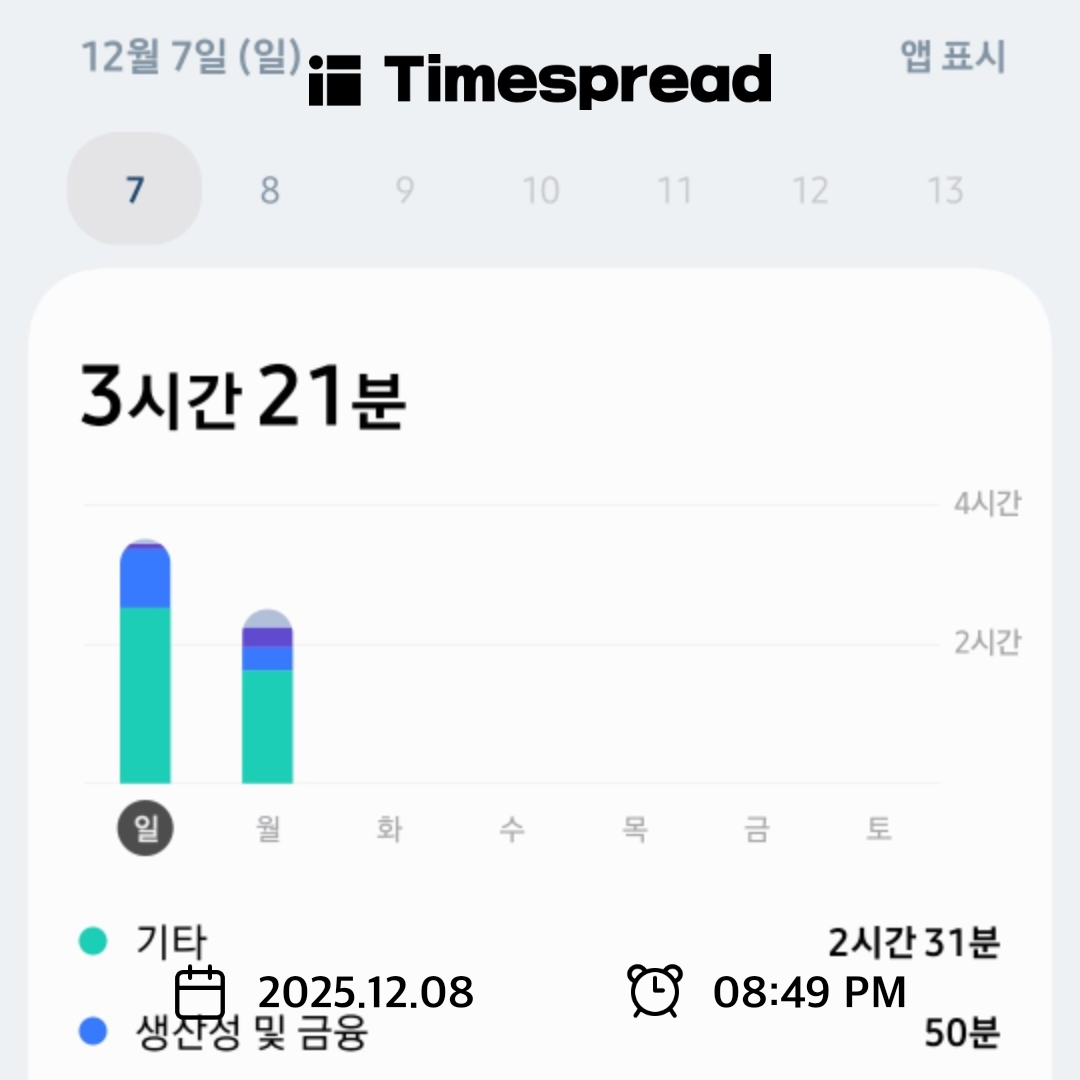The height and width of the screenshot is (1080, 1080).
Task: Switch to the 앱 표시 app view
Action: [952, 57]
